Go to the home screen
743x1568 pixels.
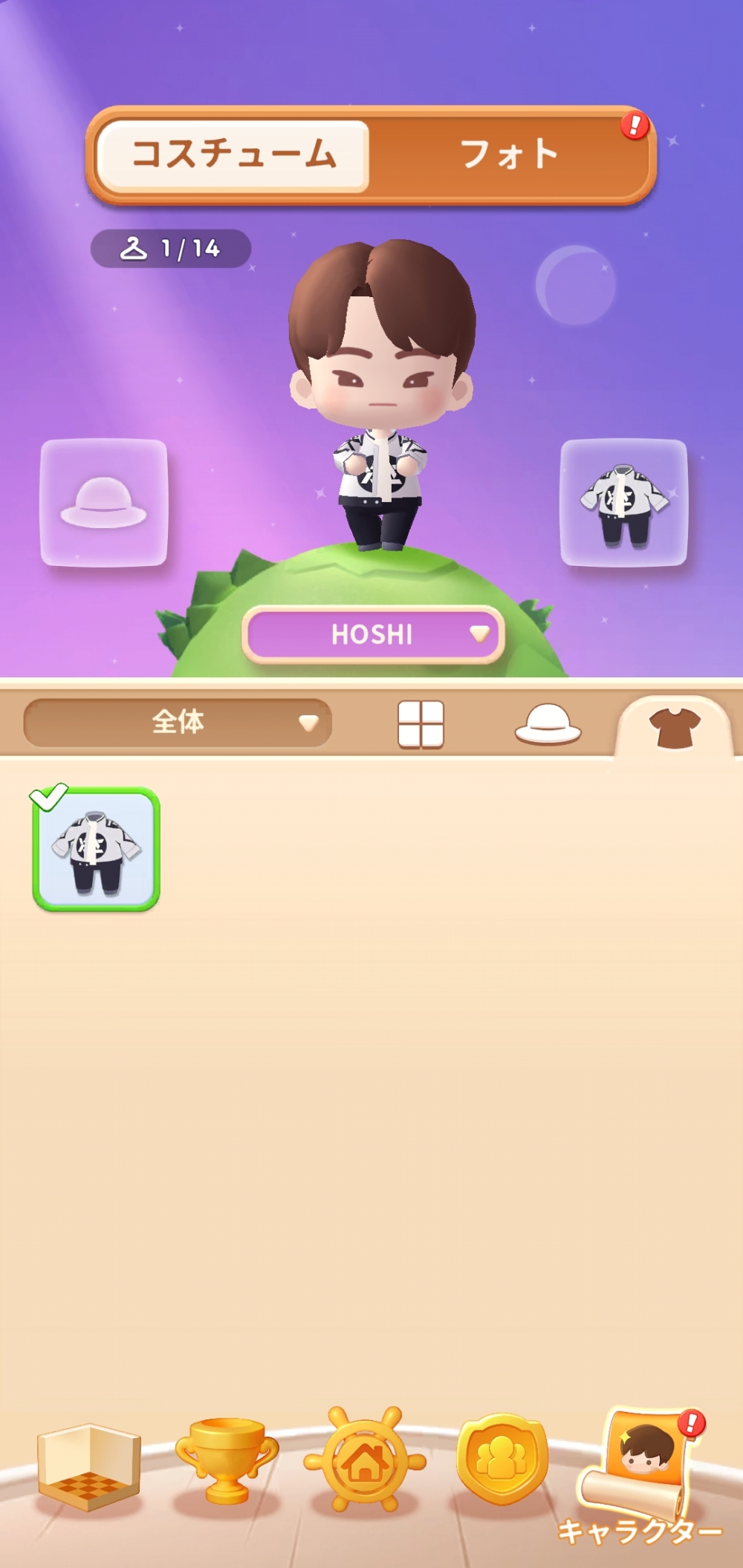point(365,1460)
